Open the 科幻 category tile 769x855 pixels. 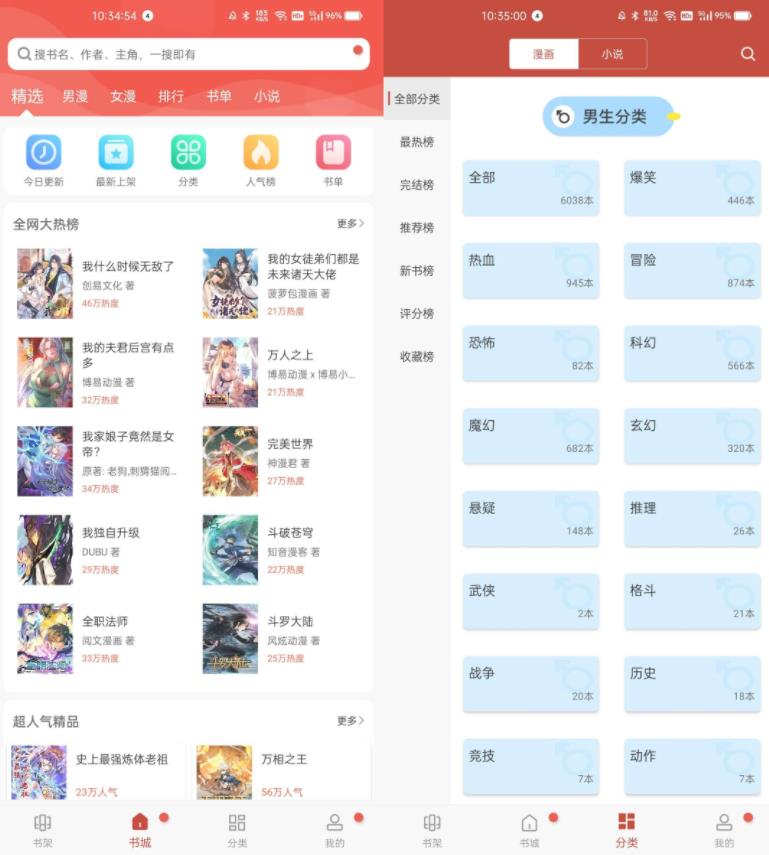click(692, 353)
